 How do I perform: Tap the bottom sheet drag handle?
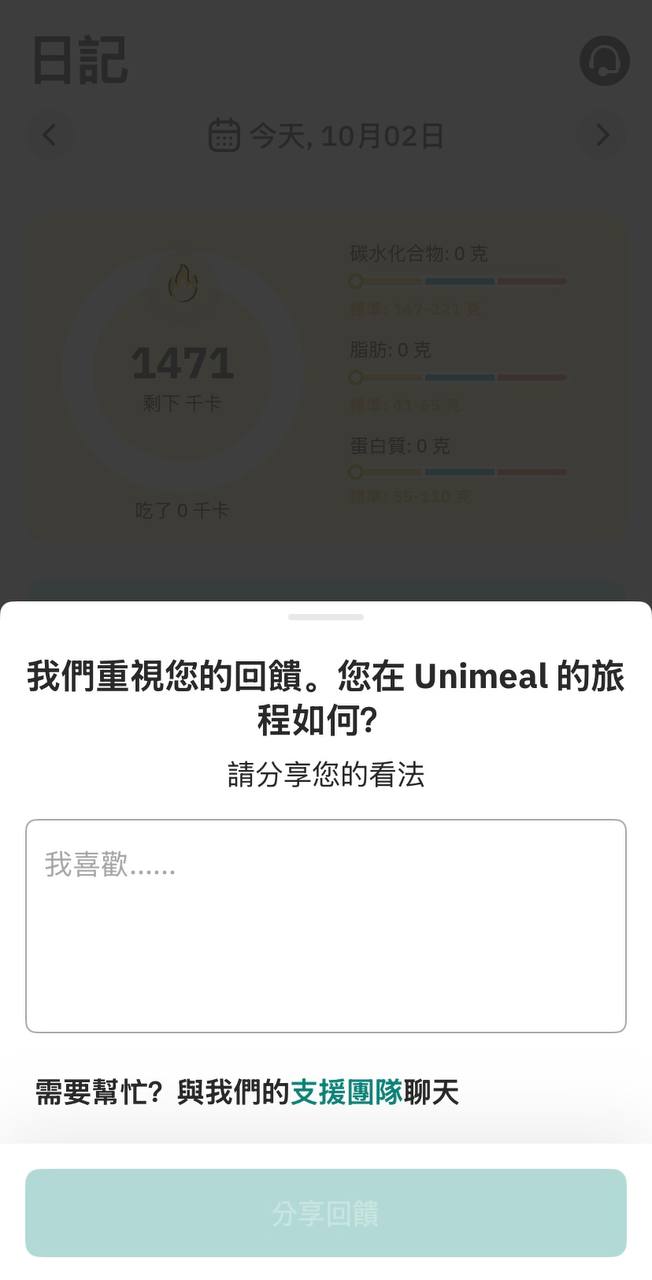326,617
